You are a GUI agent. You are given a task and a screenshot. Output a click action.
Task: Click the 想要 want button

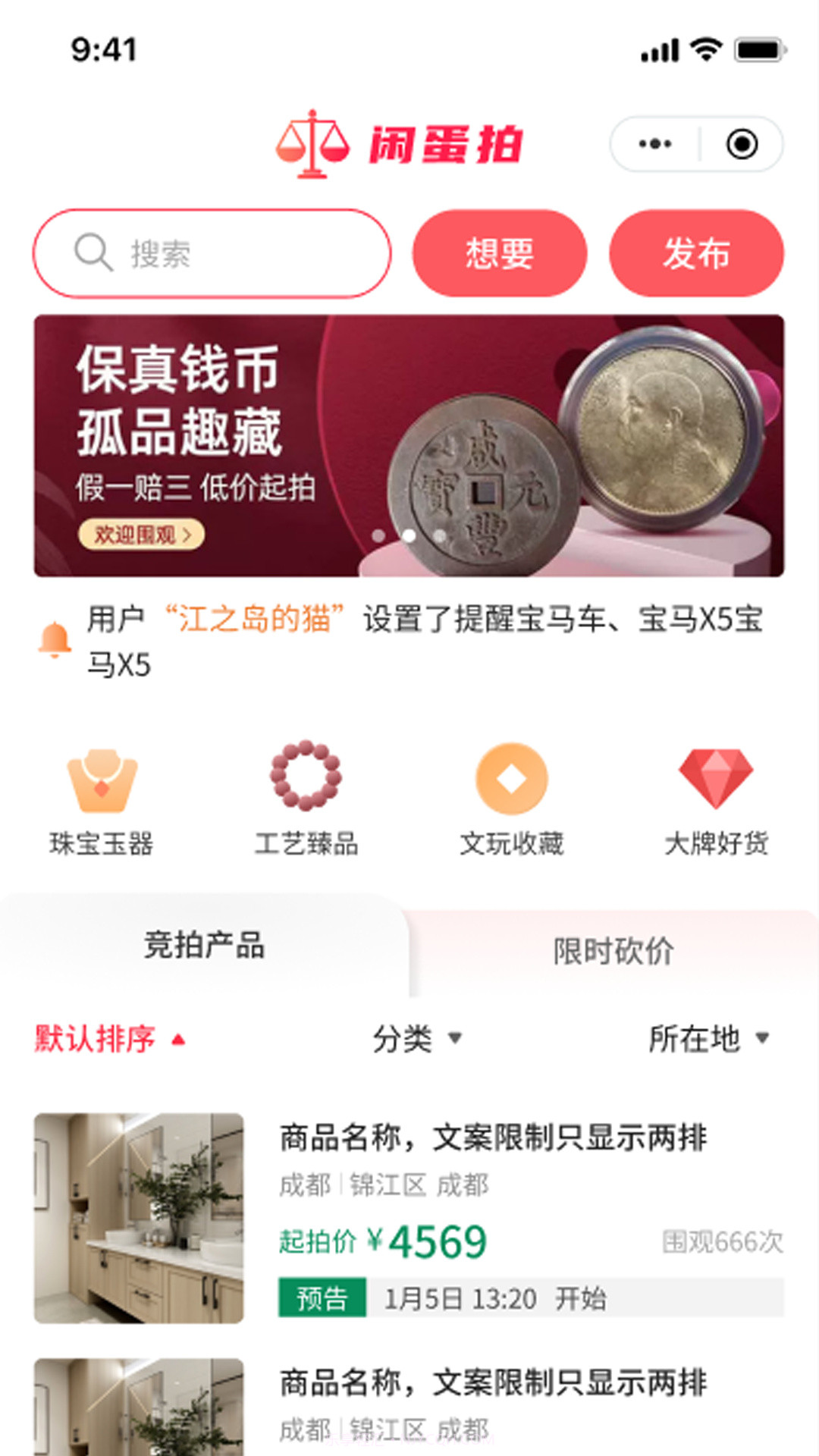pos(500,253)
